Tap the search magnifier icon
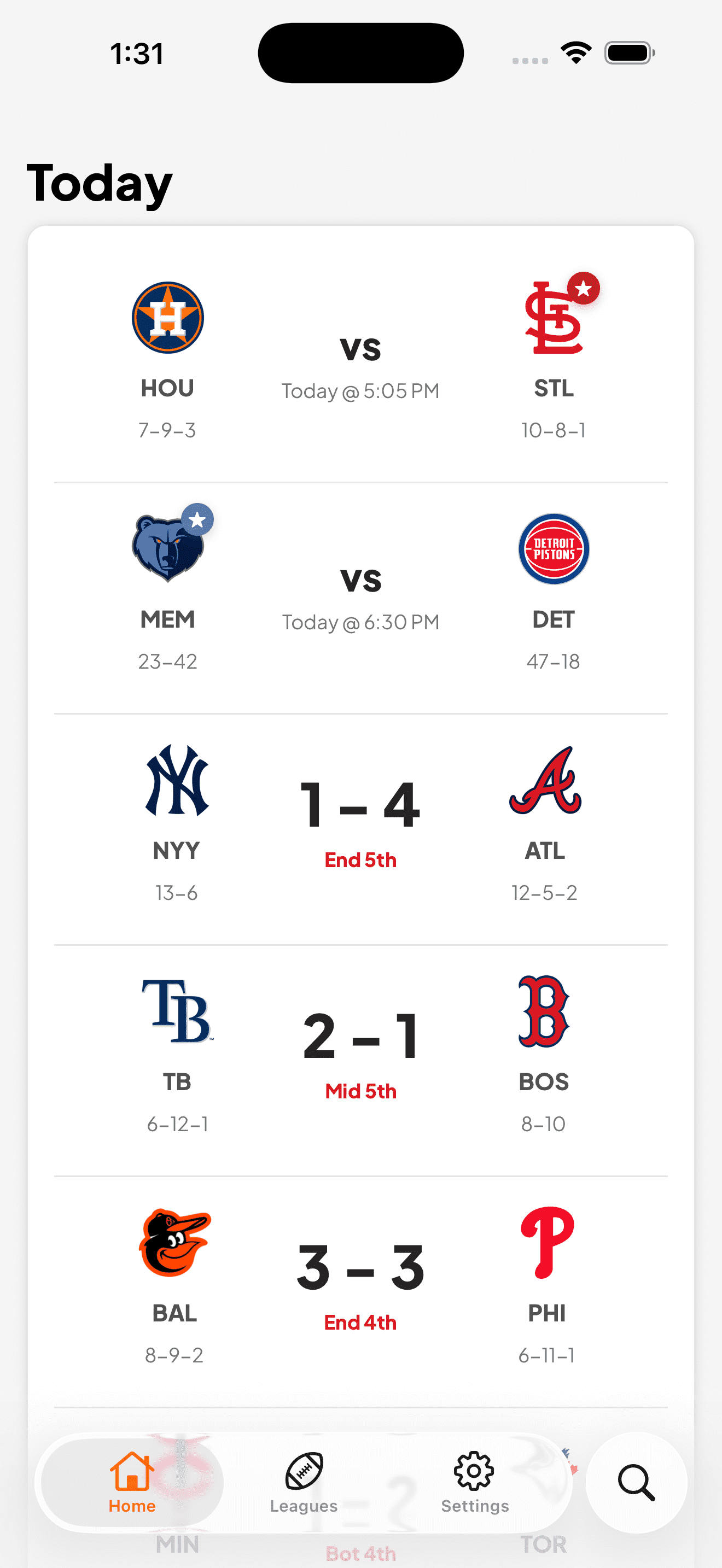 [x=635, y=1483]
